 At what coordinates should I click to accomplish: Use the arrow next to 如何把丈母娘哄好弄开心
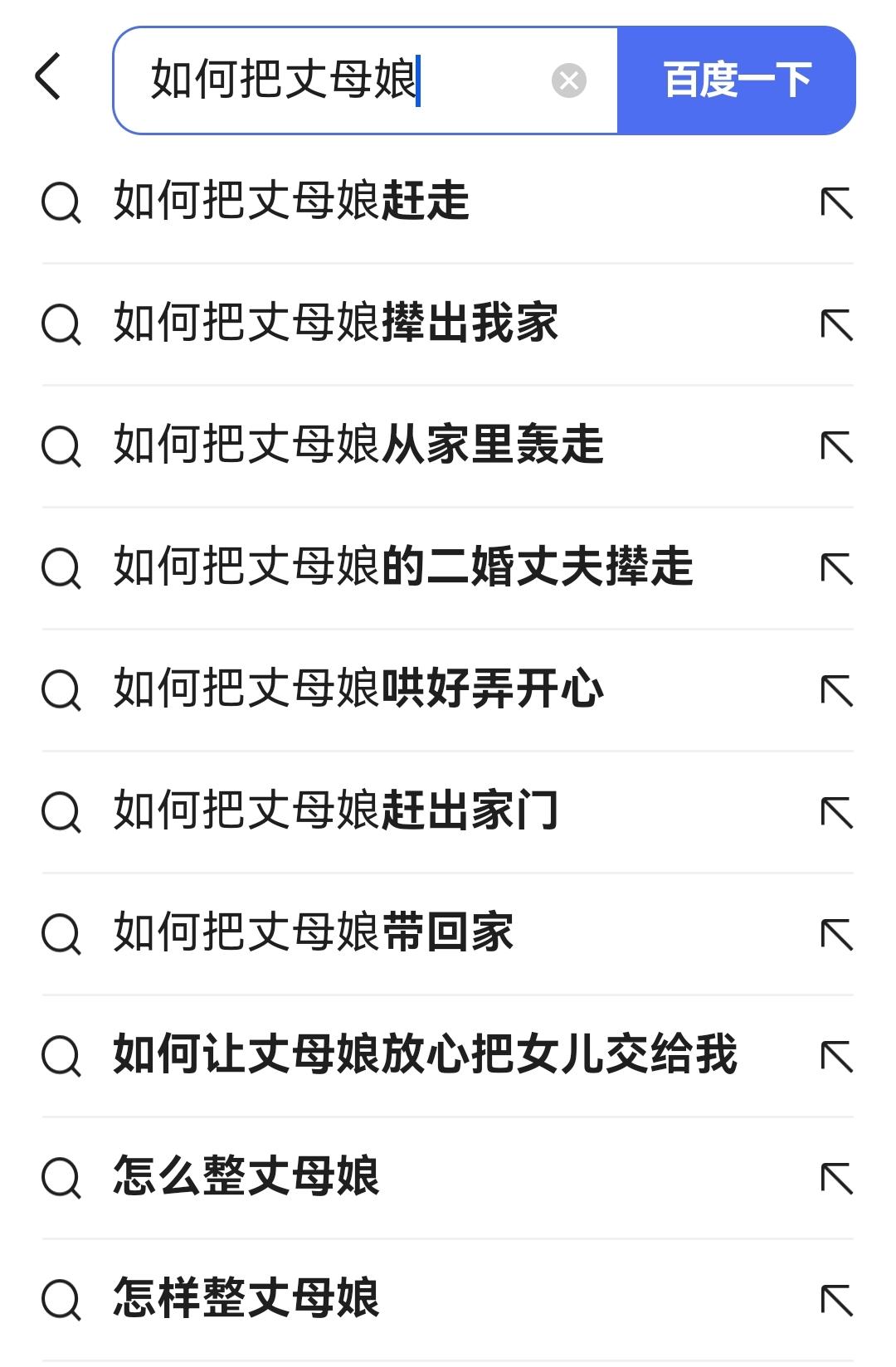pyautogui.click(x=836, y=691)
